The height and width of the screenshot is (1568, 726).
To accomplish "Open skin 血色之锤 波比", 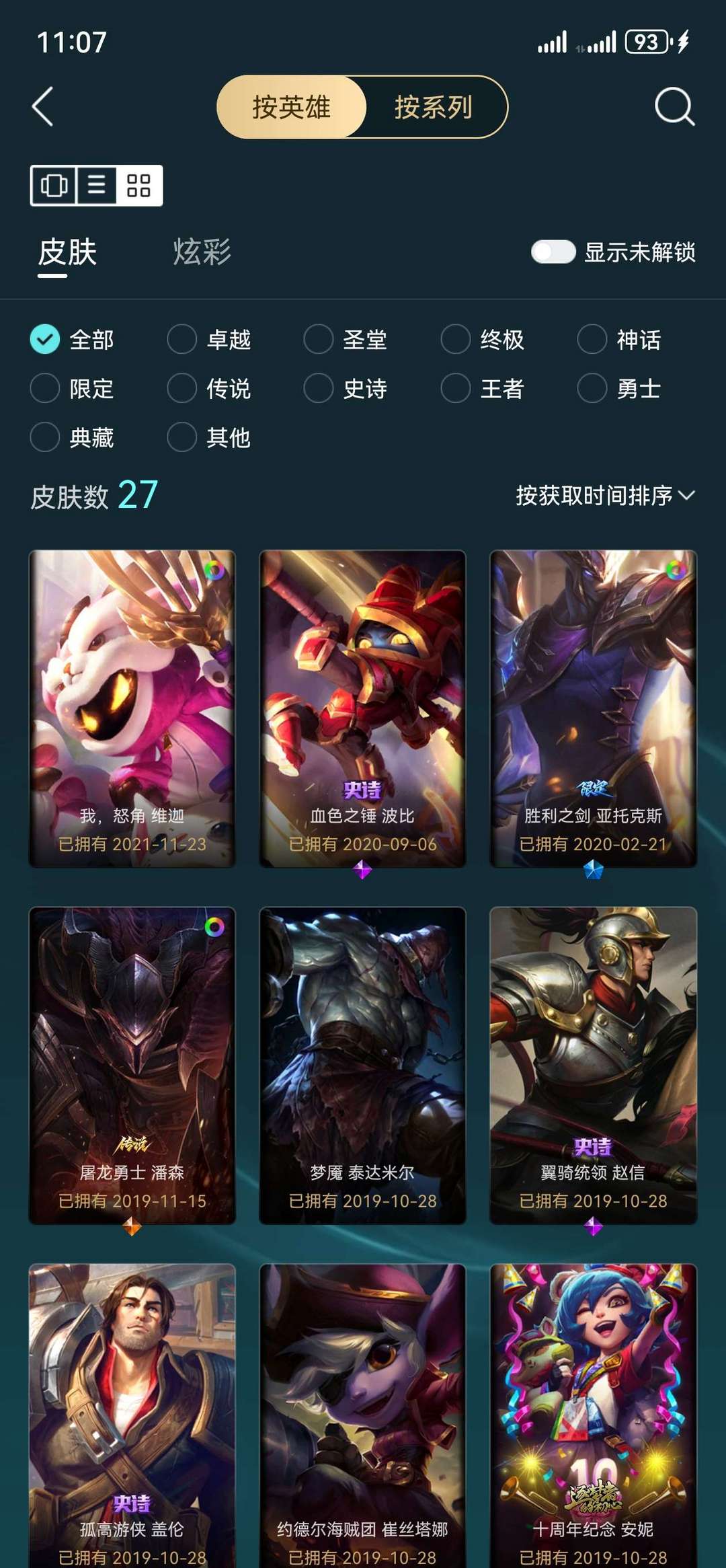I will point(362,708).
